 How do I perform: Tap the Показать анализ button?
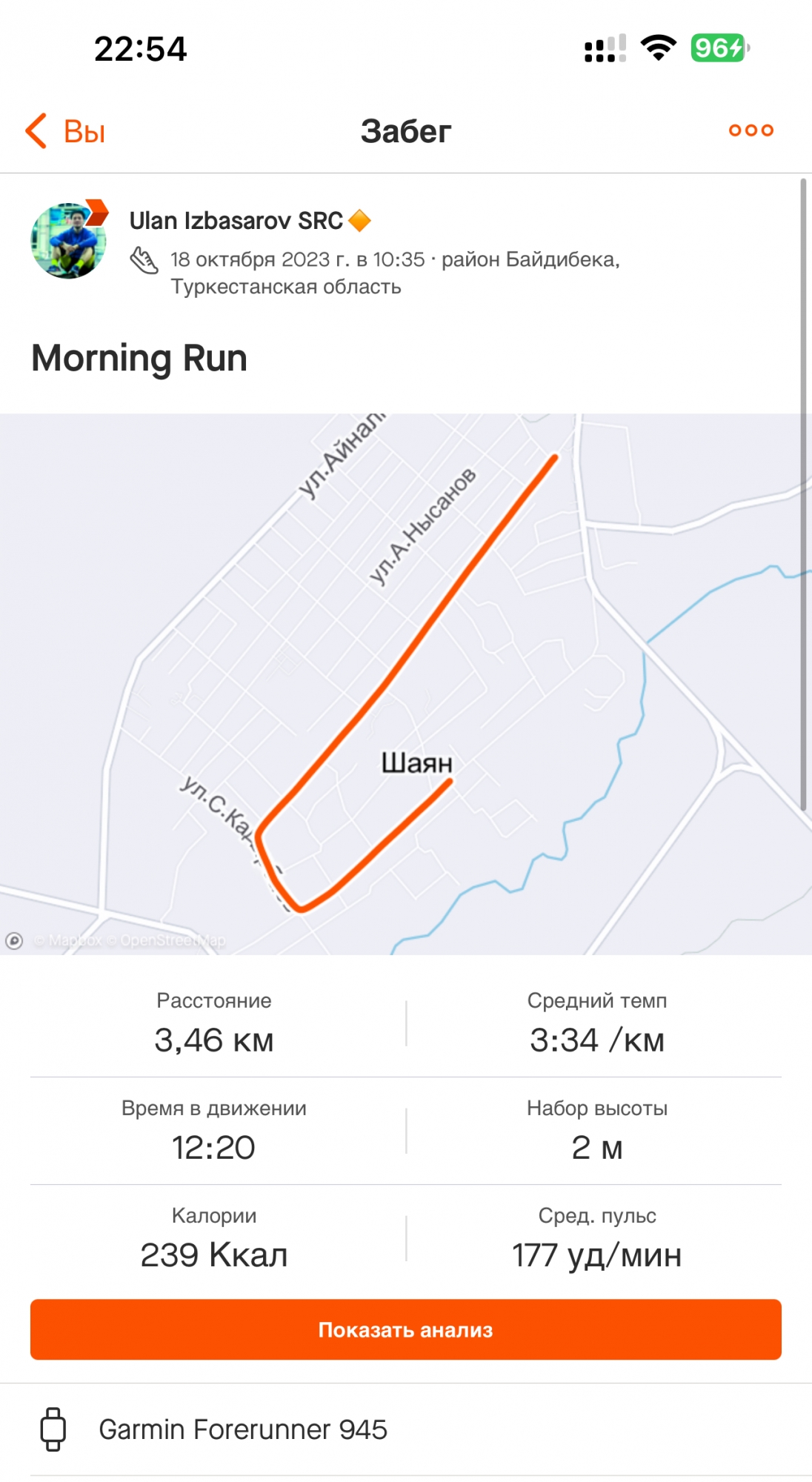[x=406, y=1329]
